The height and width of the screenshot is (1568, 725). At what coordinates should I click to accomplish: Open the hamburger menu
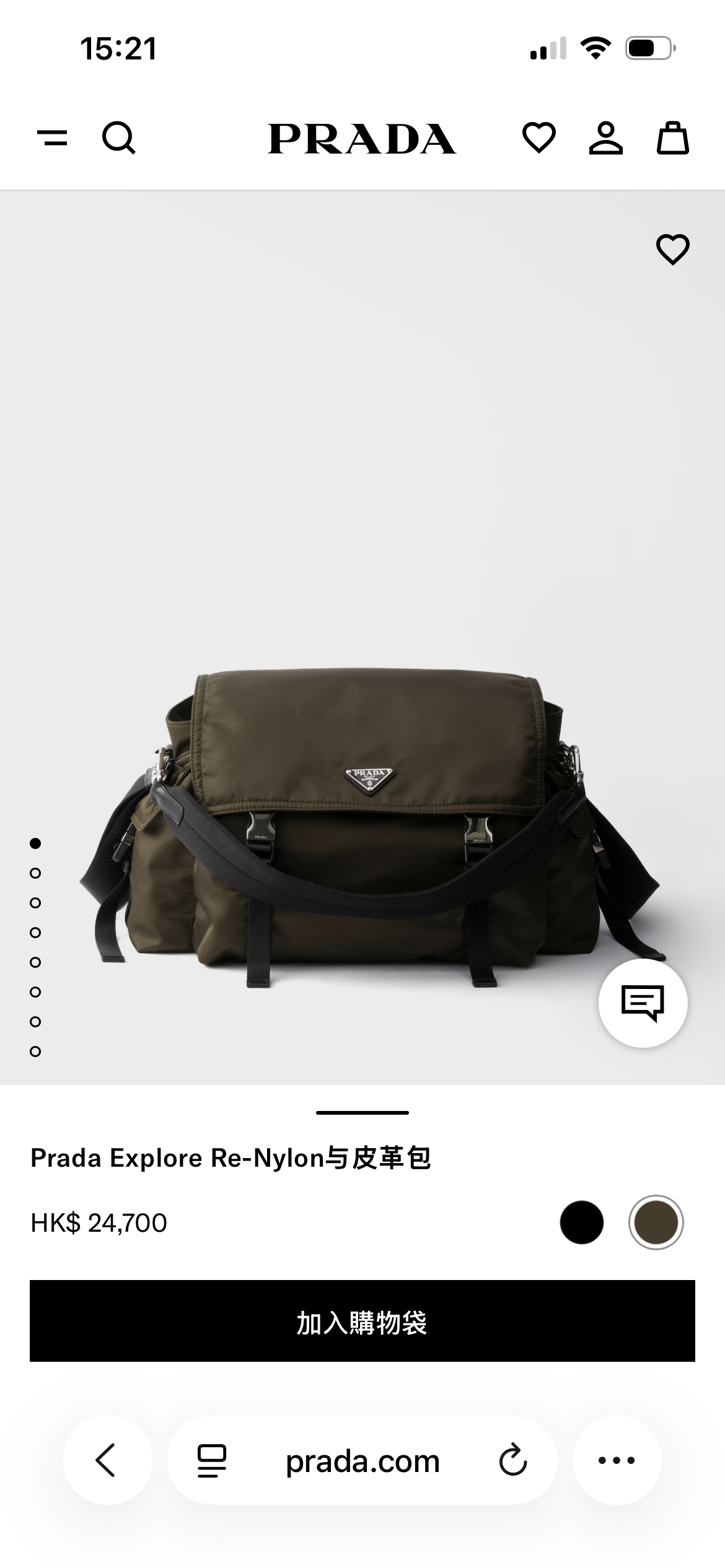tap(53, 137)
